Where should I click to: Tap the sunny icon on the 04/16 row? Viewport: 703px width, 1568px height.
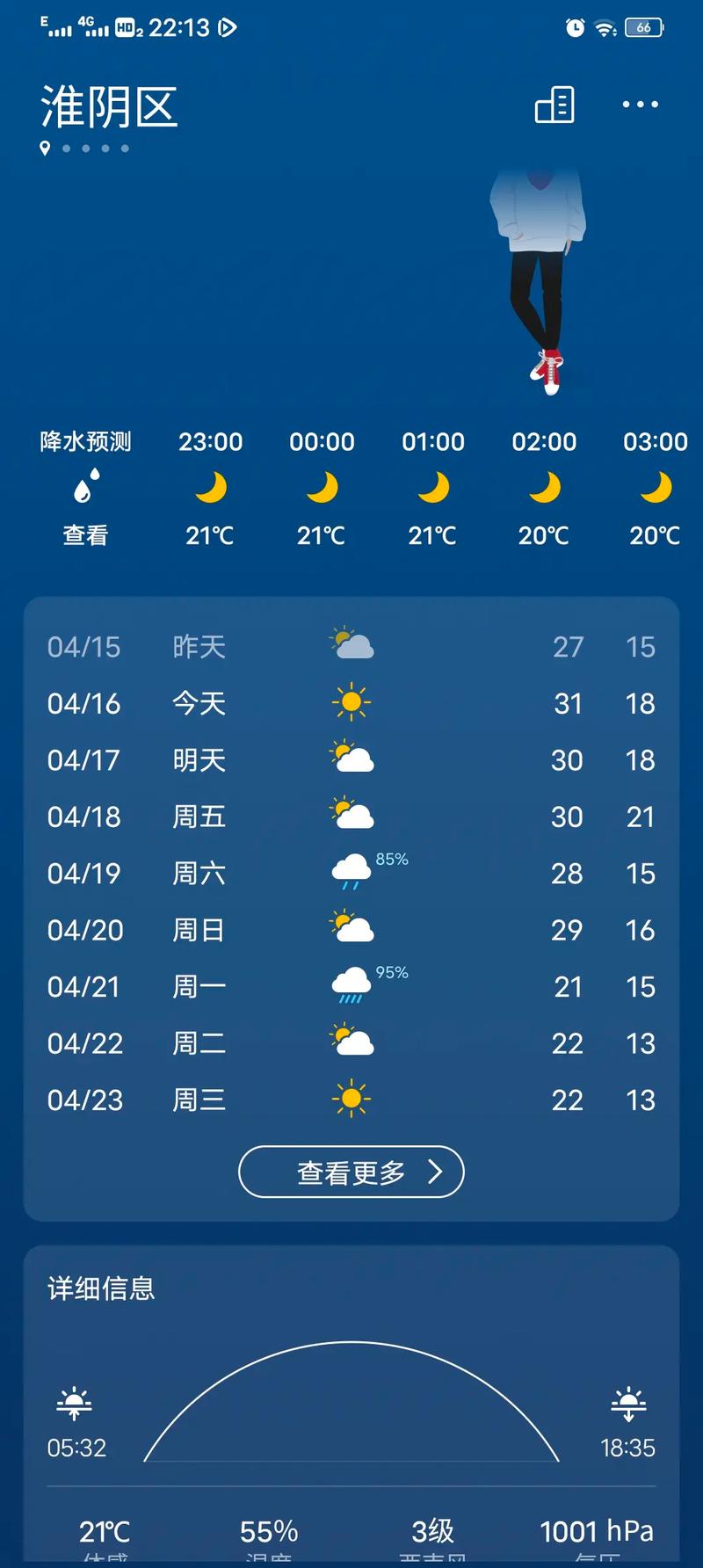pos(351,702)
